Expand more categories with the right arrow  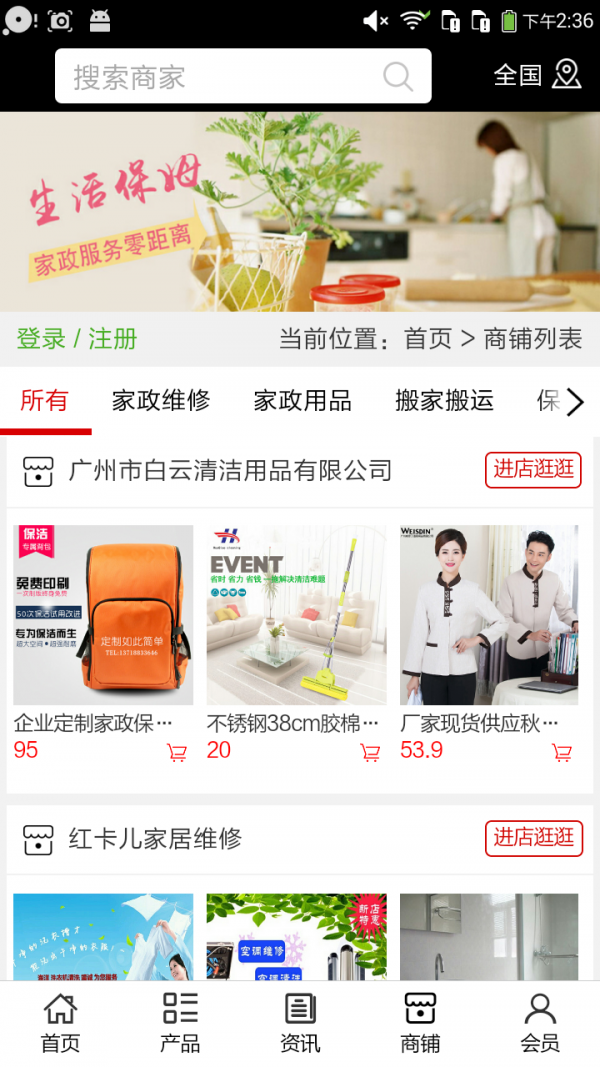coord(575,402)
